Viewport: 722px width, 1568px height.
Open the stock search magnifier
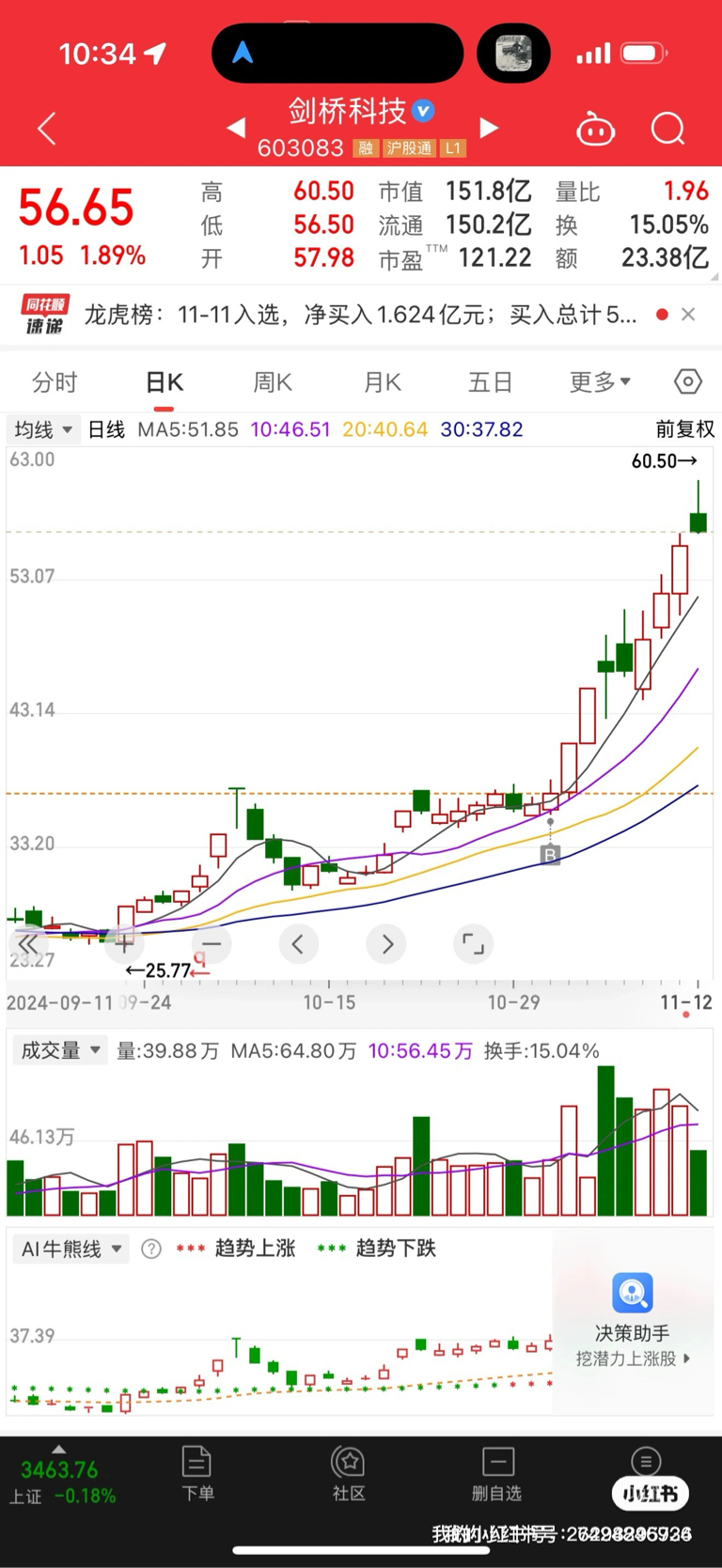(x=667, y=129)
